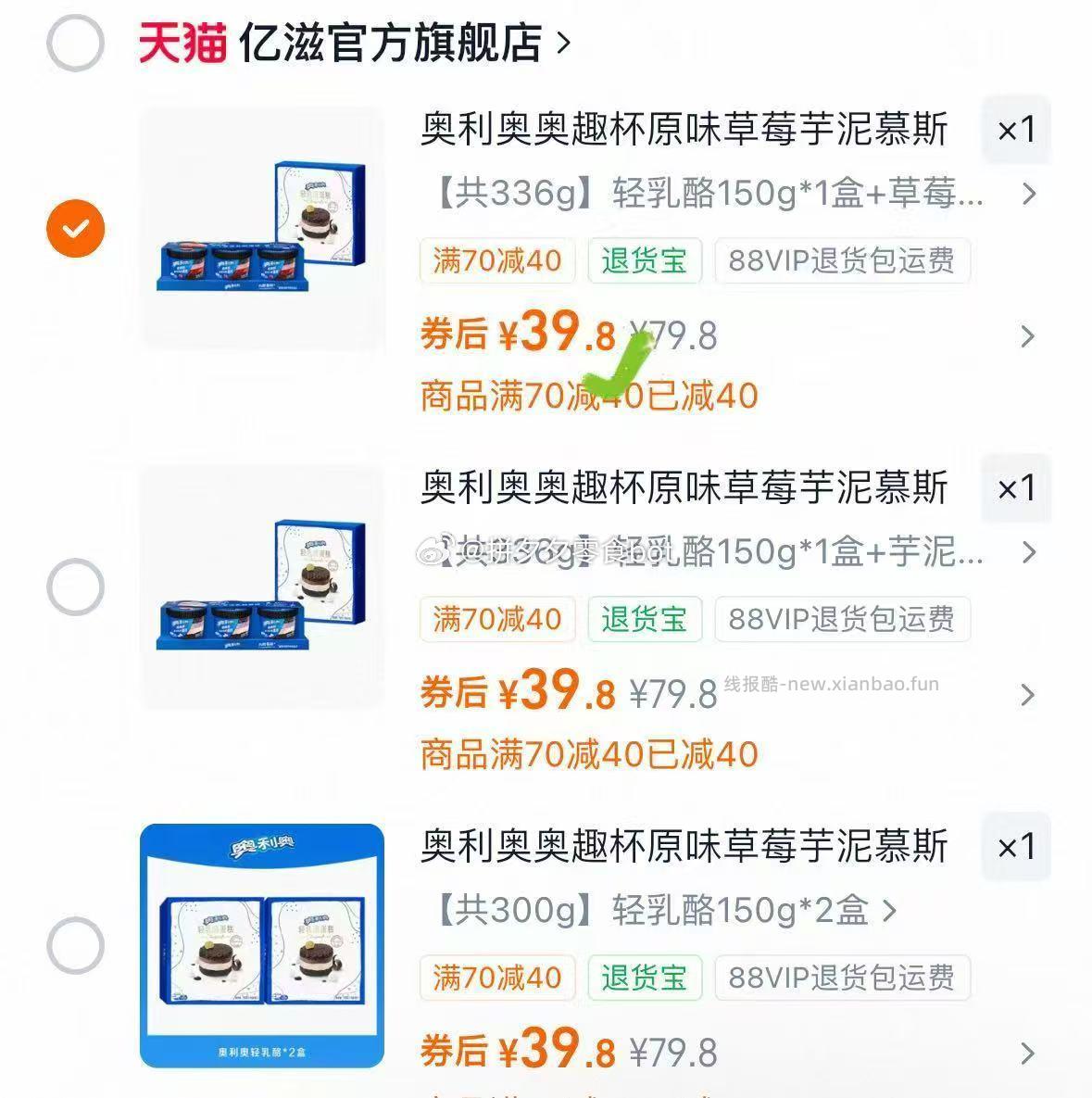This screenshot has height=1098, width=1092.
Task: Click the second item's promotion detail arrow
Action: click(x=1028, y=695)
